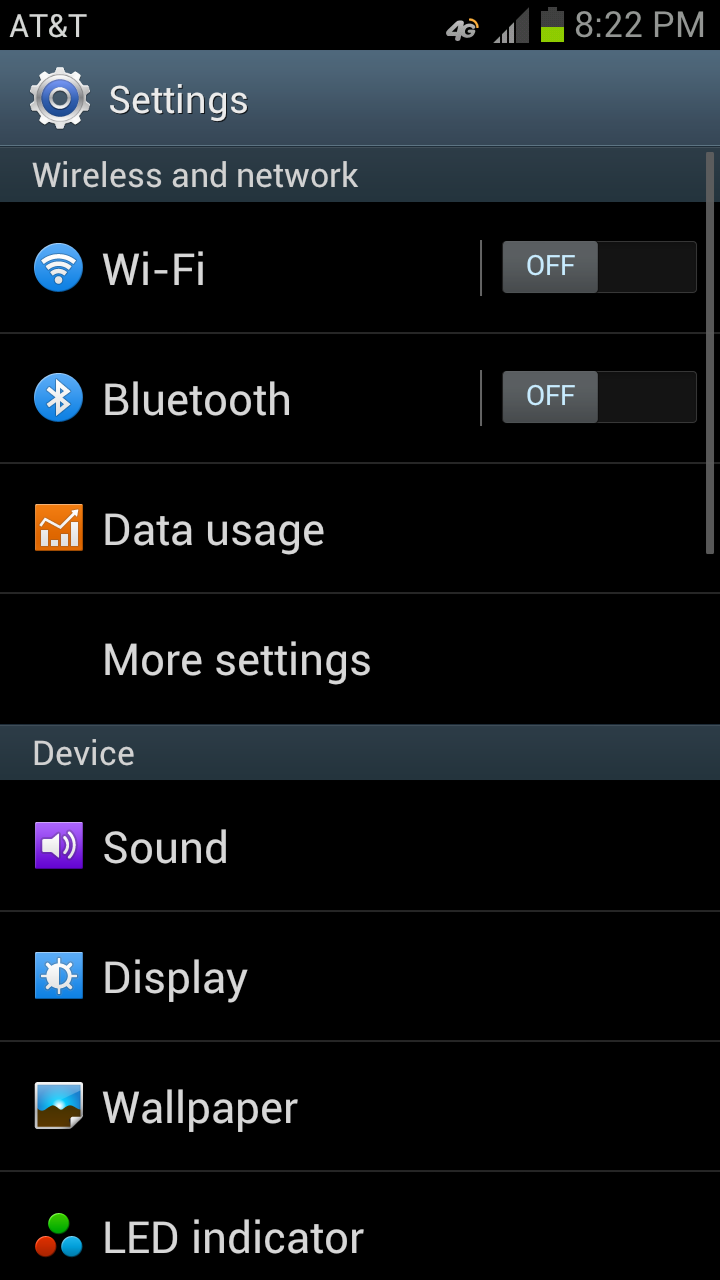
Task: Open Wi-Fi settings row
Action: 240,269
